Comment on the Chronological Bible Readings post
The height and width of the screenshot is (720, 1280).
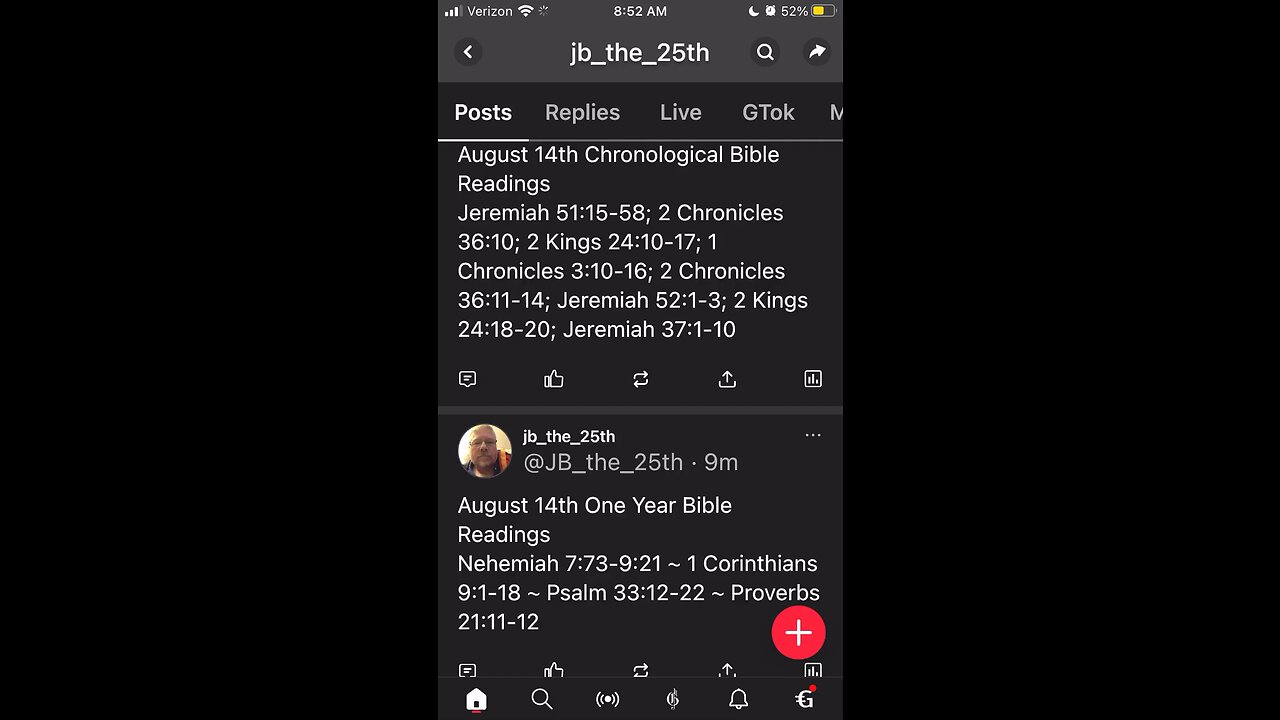coord(467,379)
